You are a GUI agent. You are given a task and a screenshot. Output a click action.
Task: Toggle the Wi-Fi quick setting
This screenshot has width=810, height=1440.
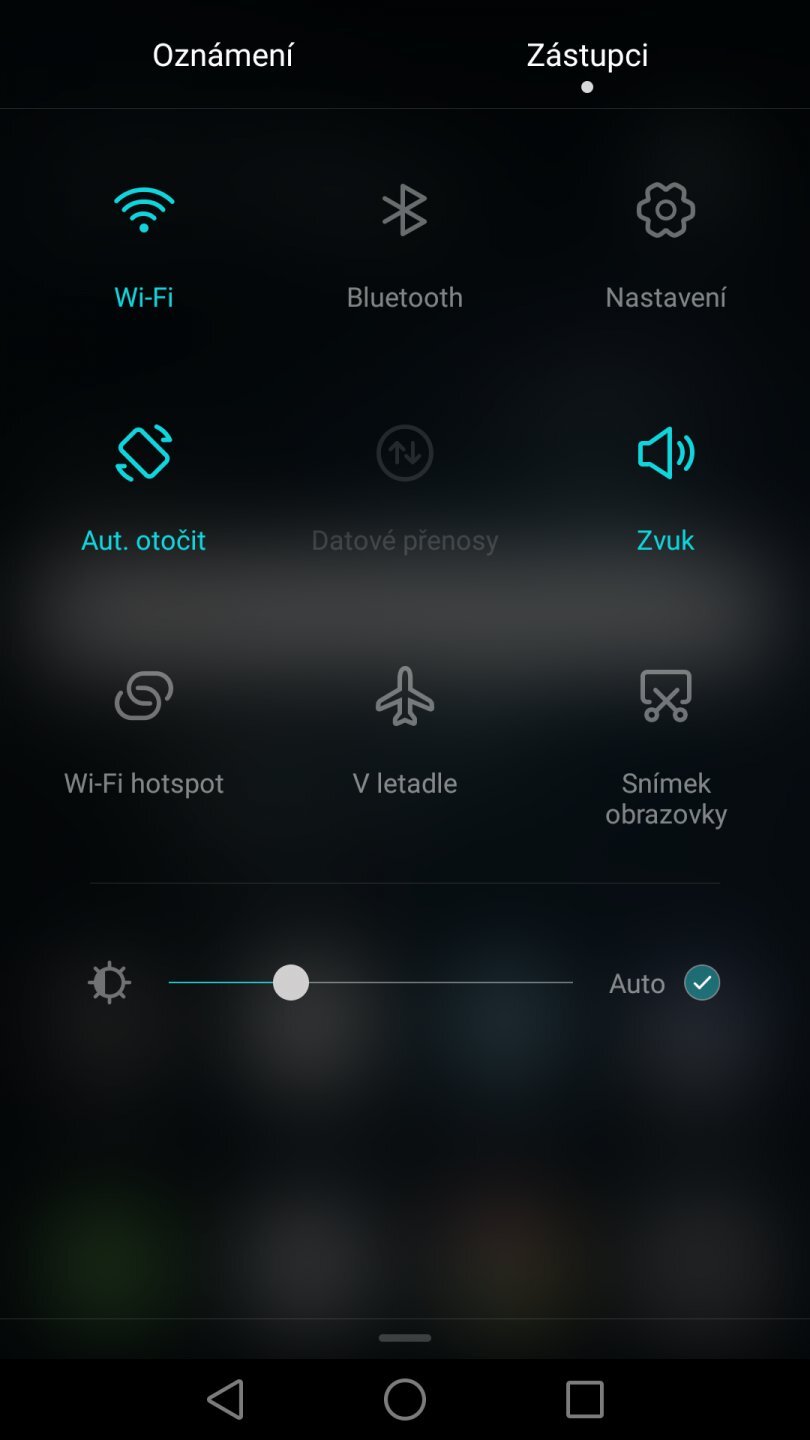pyautogui.click(x=143, y=240)
